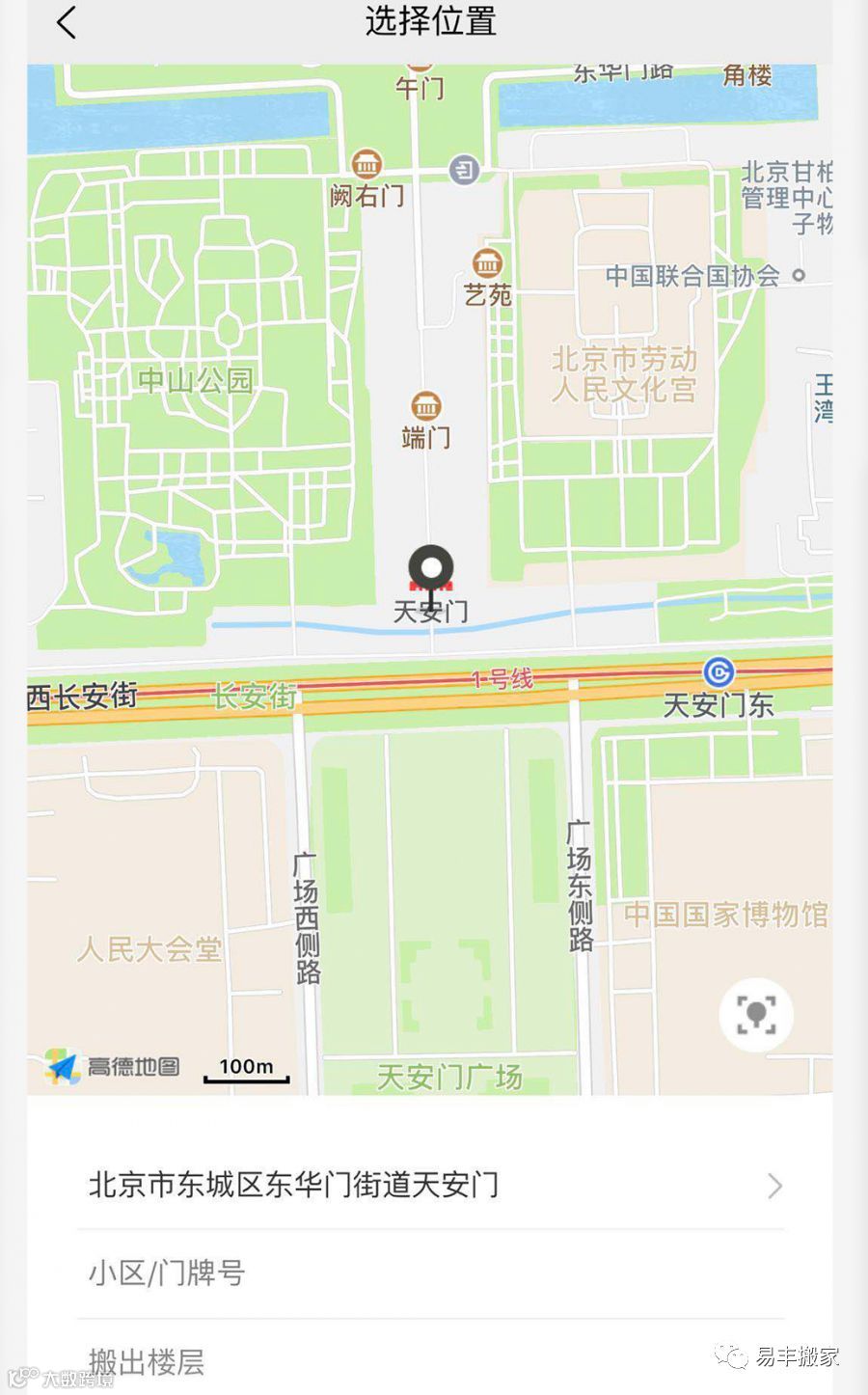The height and width of the screenshot is (1395, 868).
Task: Go back from the 选择位置 screen
Action: 66,23
